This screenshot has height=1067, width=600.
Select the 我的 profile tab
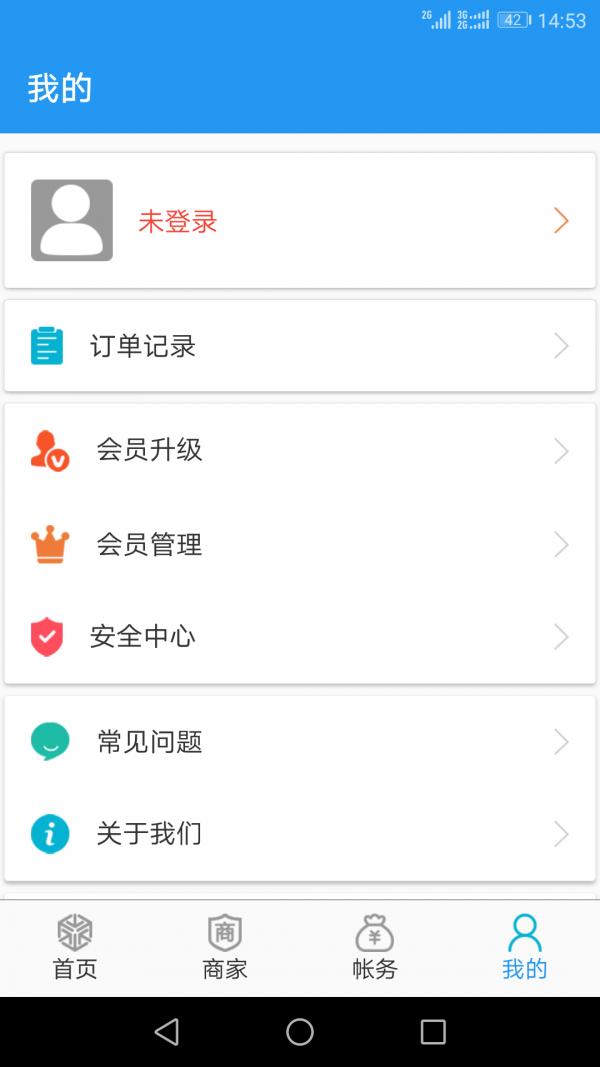coord(524,947)
